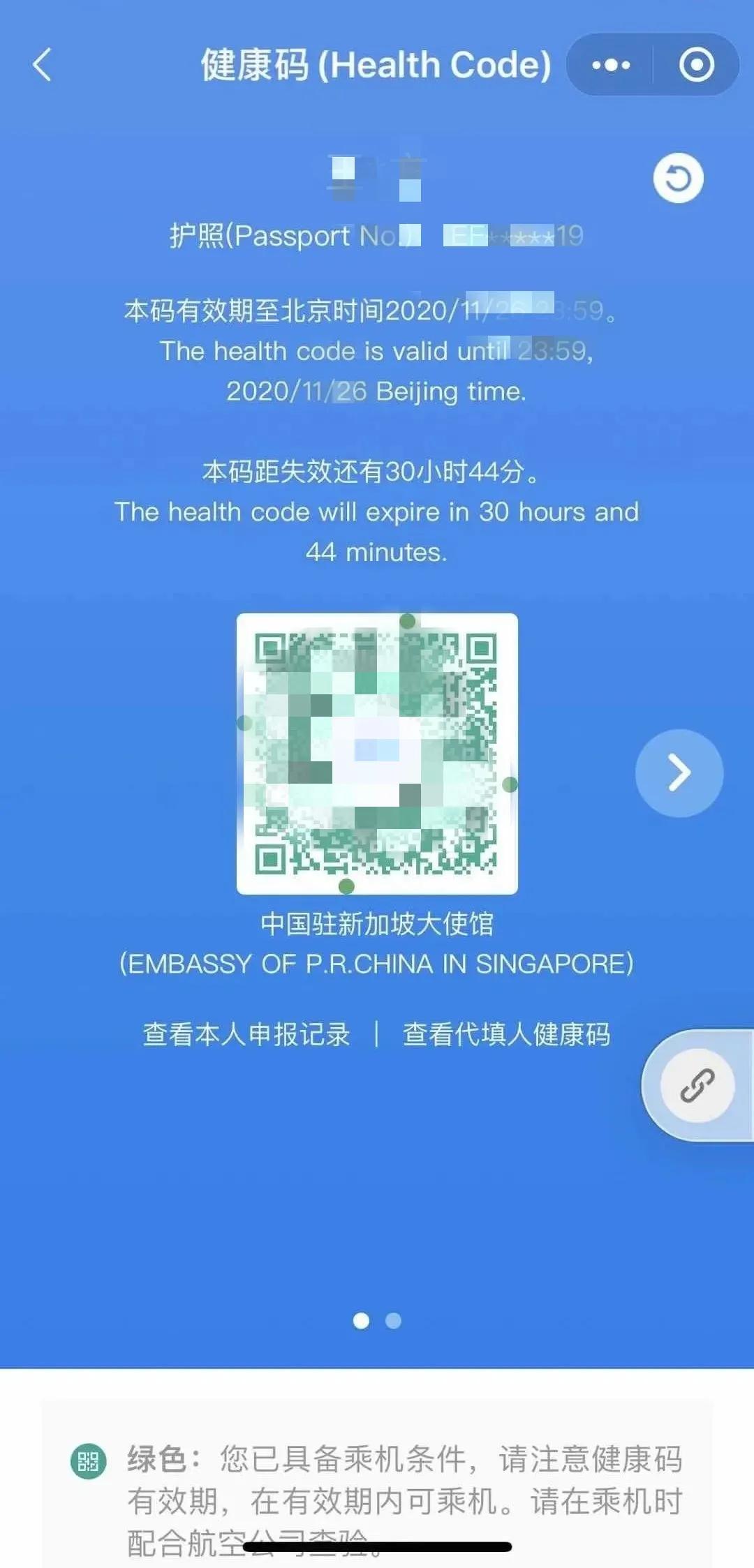Tap the 健康码 (Health Code) title bar
This screenshot has height=1568, width=754.
(x=375, y=64)
